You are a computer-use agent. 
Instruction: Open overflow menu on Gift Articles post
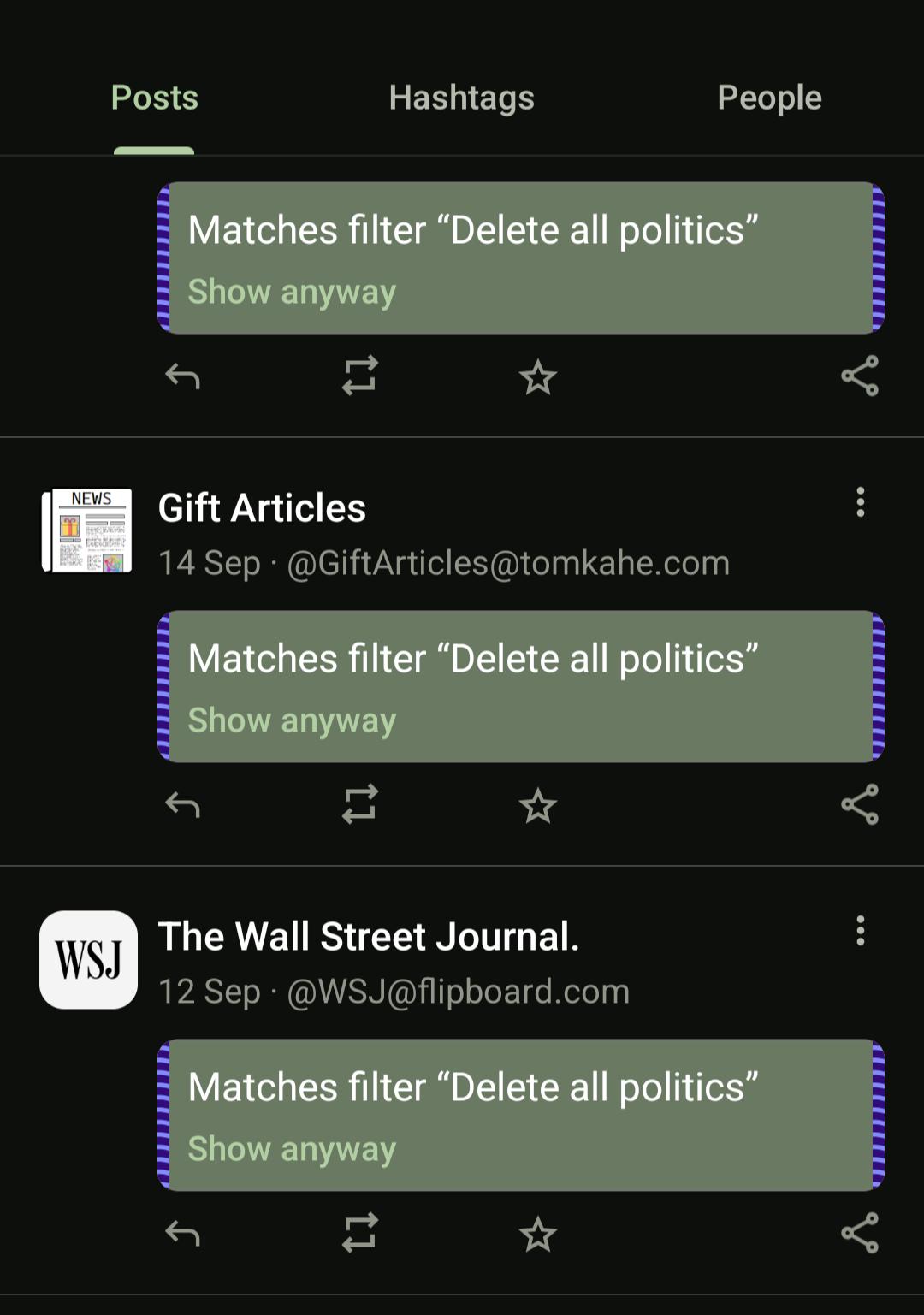860,502
